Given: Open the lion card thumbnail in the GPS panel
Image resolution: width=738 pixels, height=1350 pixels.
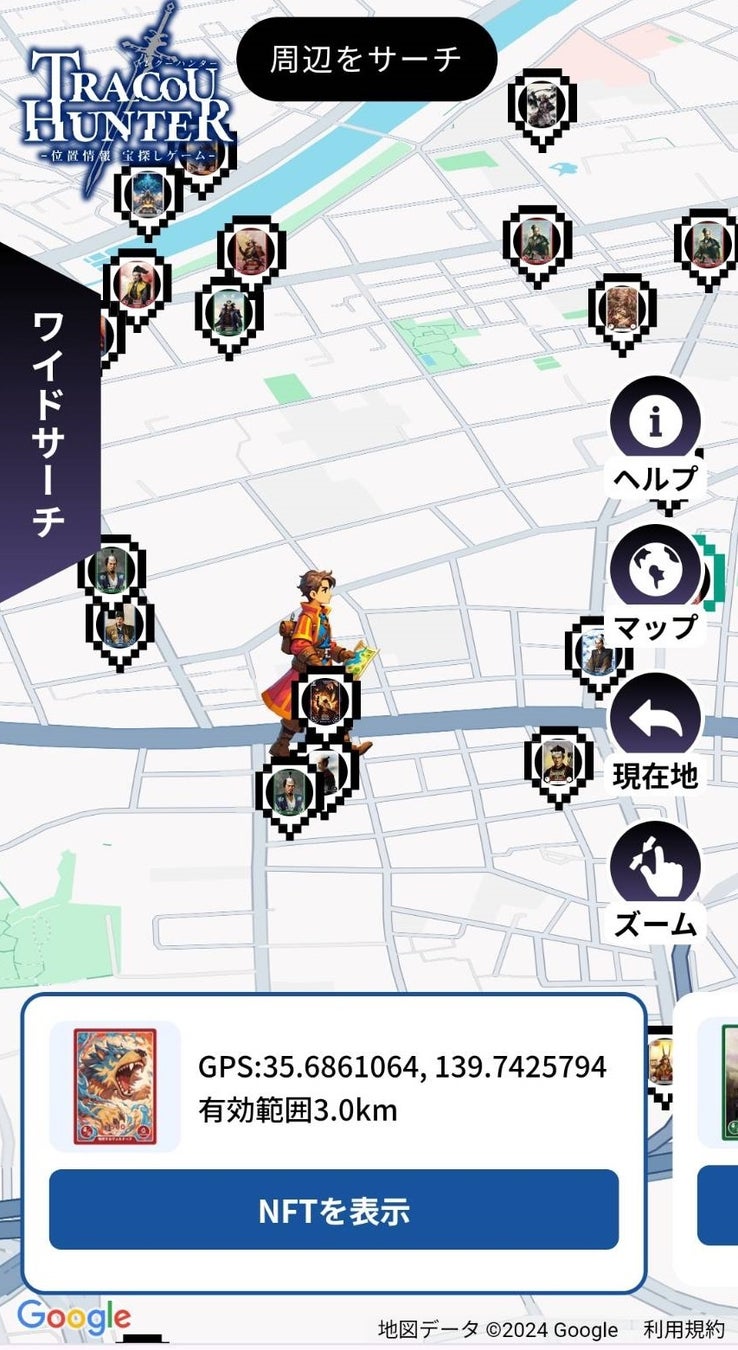Looking at the screenshot, I should pyautogui.click(x=115, y=1086).
